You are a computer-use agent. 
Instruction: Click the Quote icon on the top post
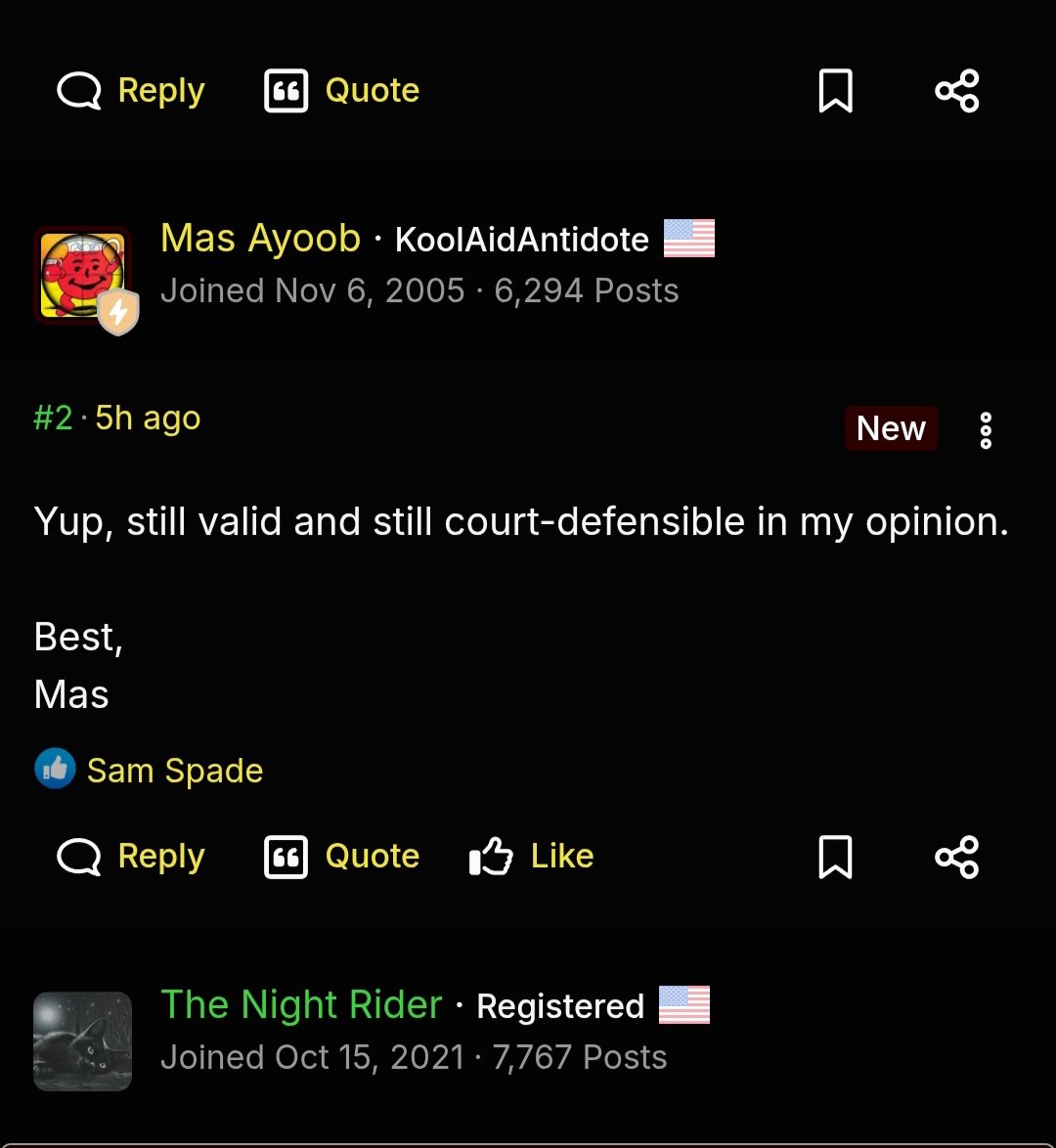(x=285, y=90)
